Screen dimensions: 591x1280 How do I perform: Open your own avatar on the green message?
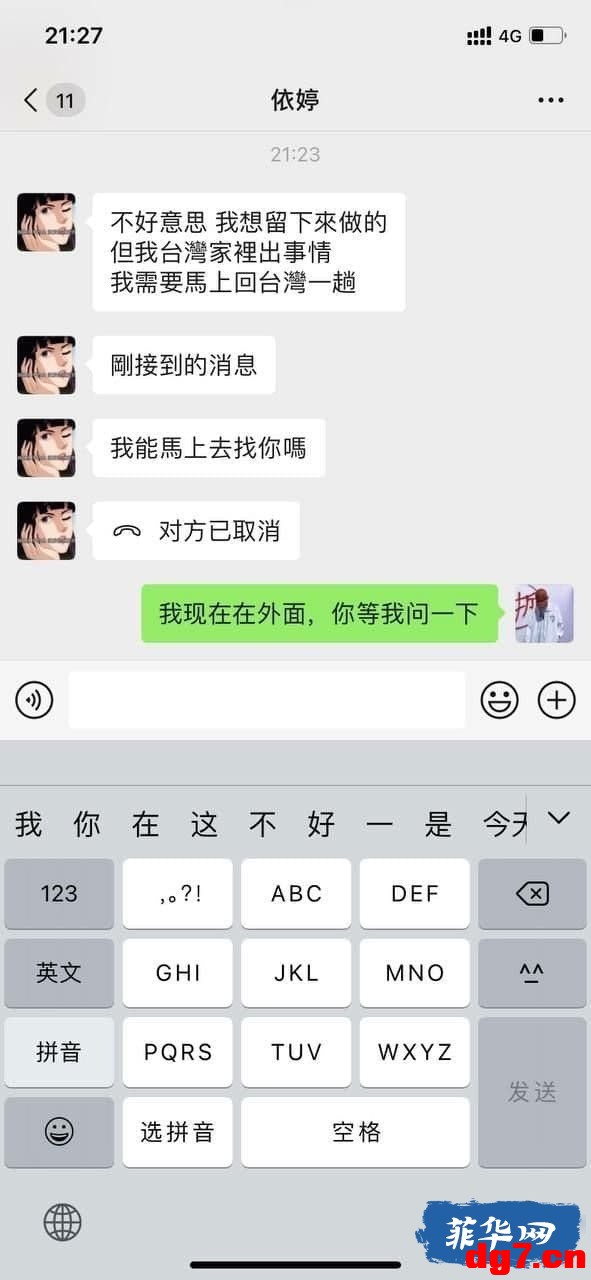544,613
